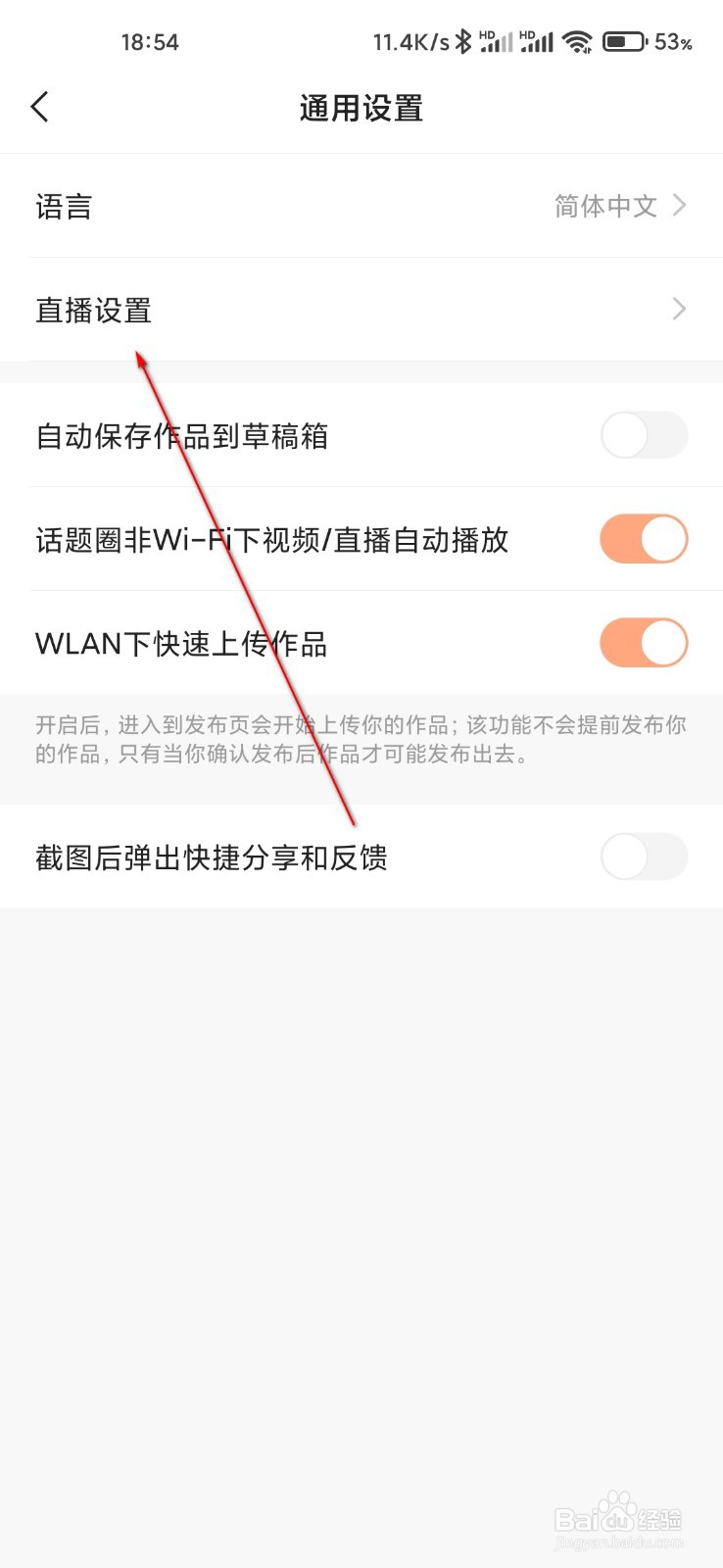Screen dimensions: 723x1568
Task: Tap the back arrow icon
Action: [x=40, y=106]
